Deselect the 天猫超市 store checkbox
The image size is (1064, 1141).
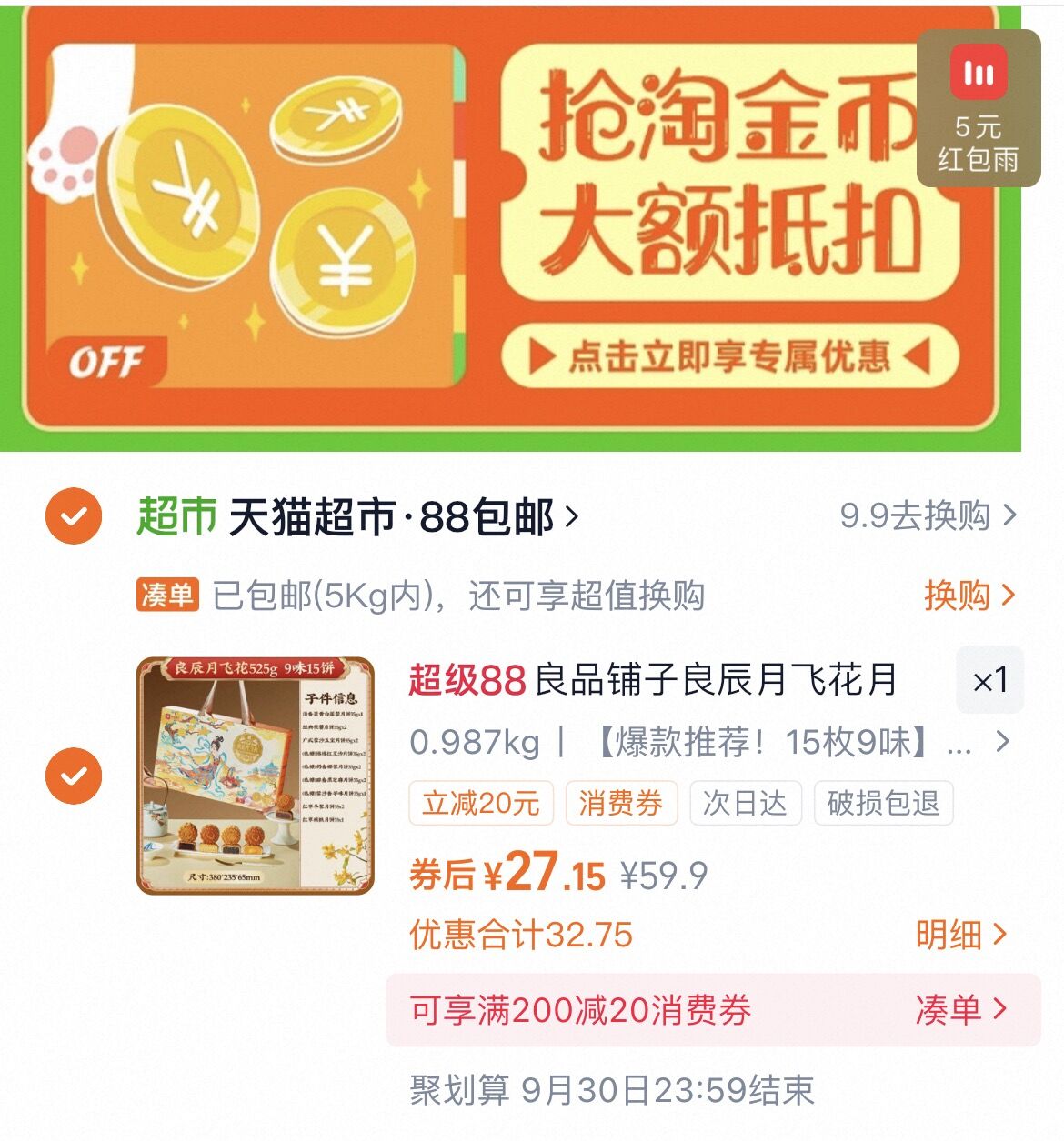pos(75,515)
